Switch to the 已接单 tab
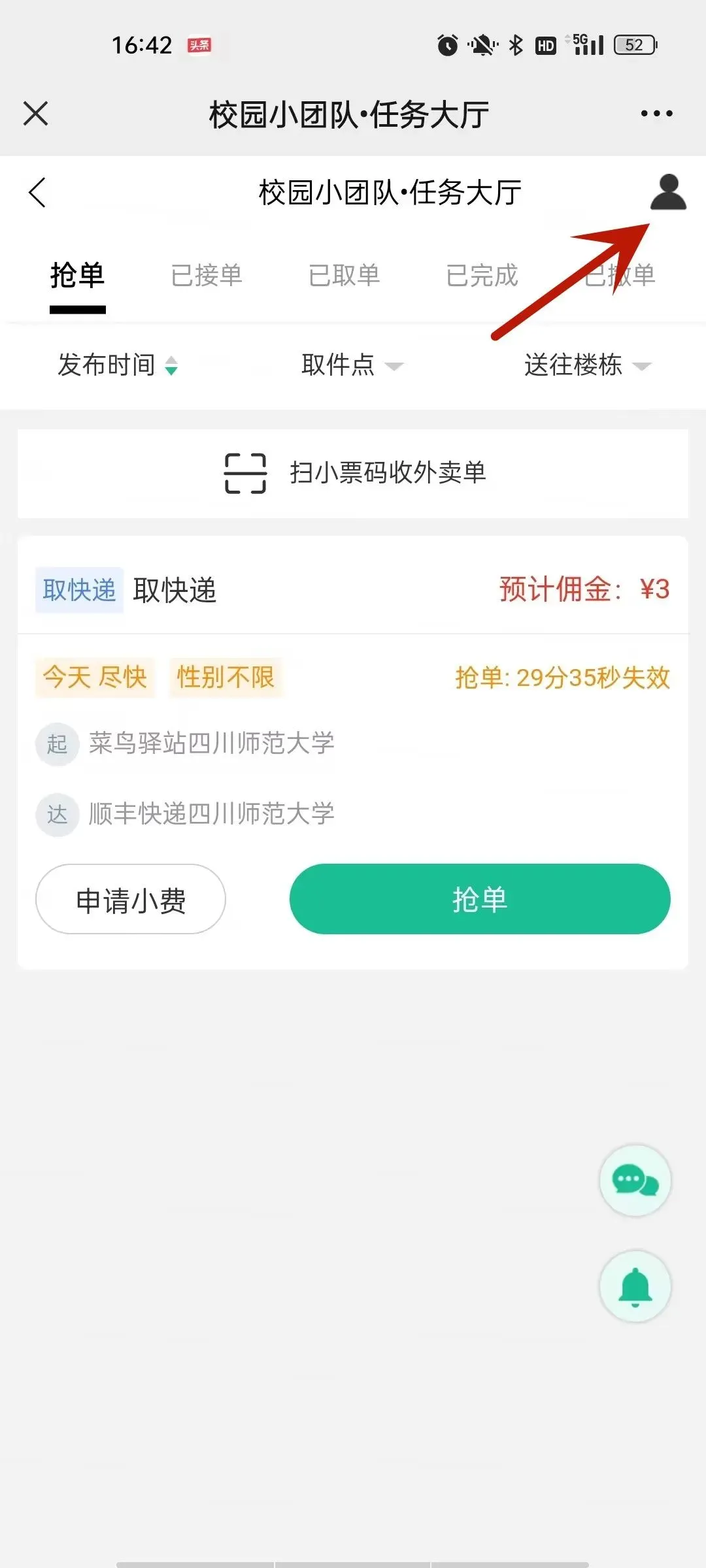The height and width of the screenshot is (1568, 706). point(207,275)
